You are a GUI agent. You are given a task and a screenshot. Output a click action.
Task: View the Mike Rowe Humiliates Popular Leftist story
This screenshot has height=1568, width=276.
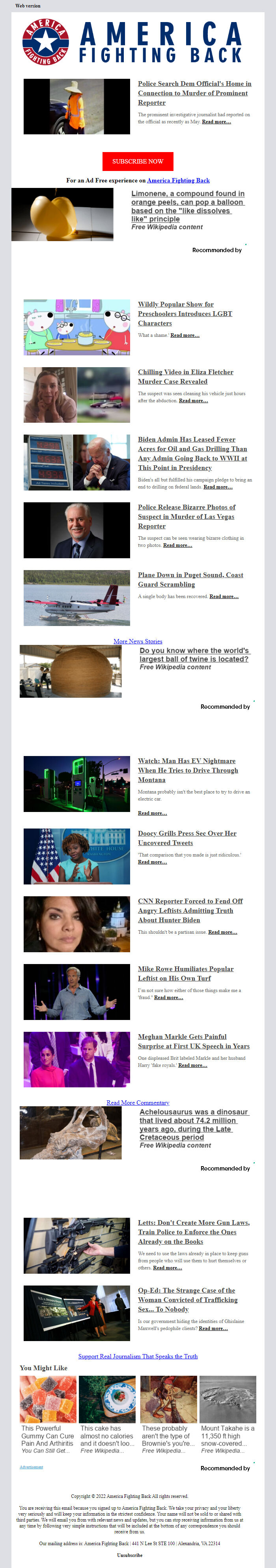[x=185, y=973]
